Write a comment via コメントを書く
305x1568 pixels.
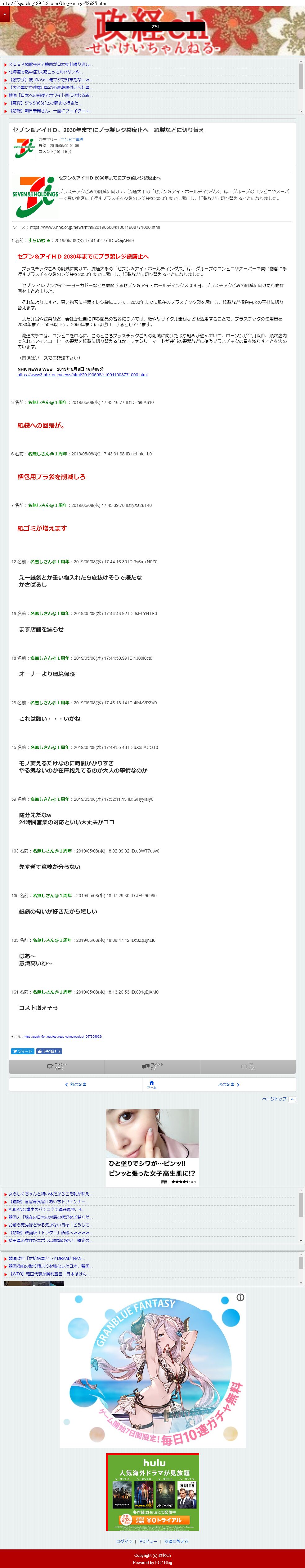pos(56,1066)
